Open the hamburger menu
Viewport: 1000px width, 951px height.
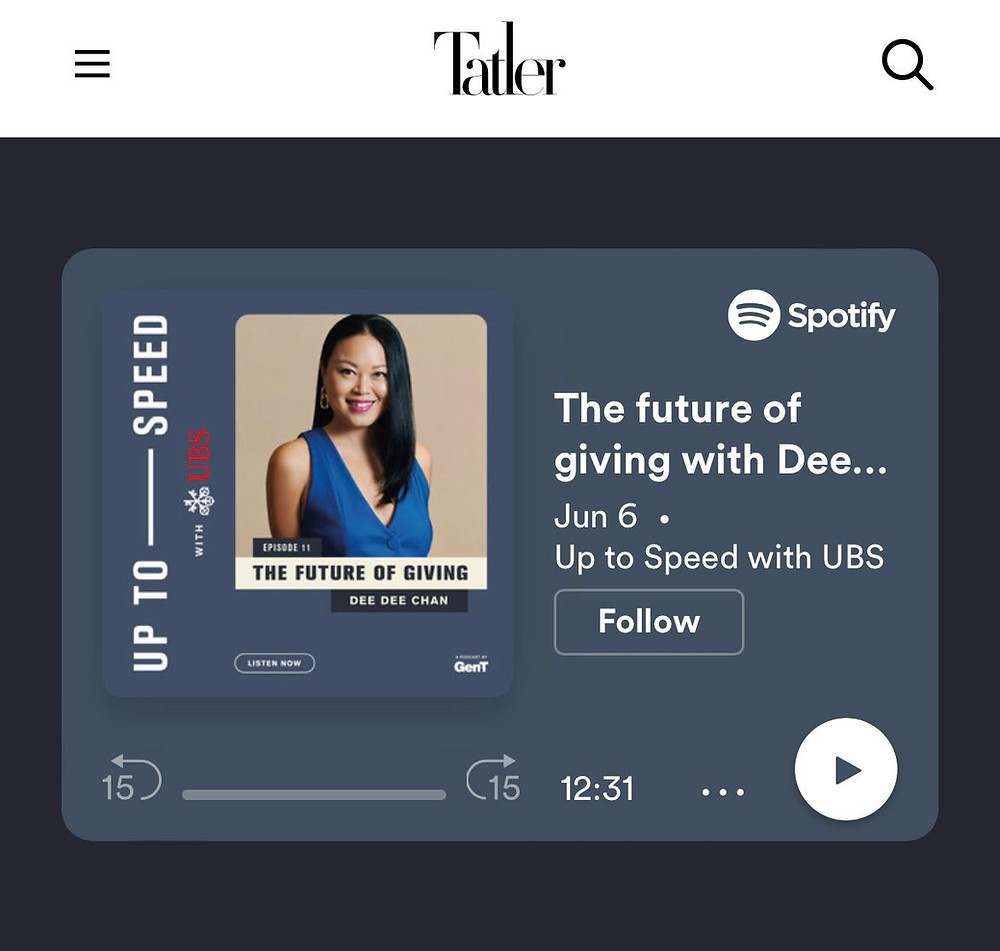click(92, 65)
